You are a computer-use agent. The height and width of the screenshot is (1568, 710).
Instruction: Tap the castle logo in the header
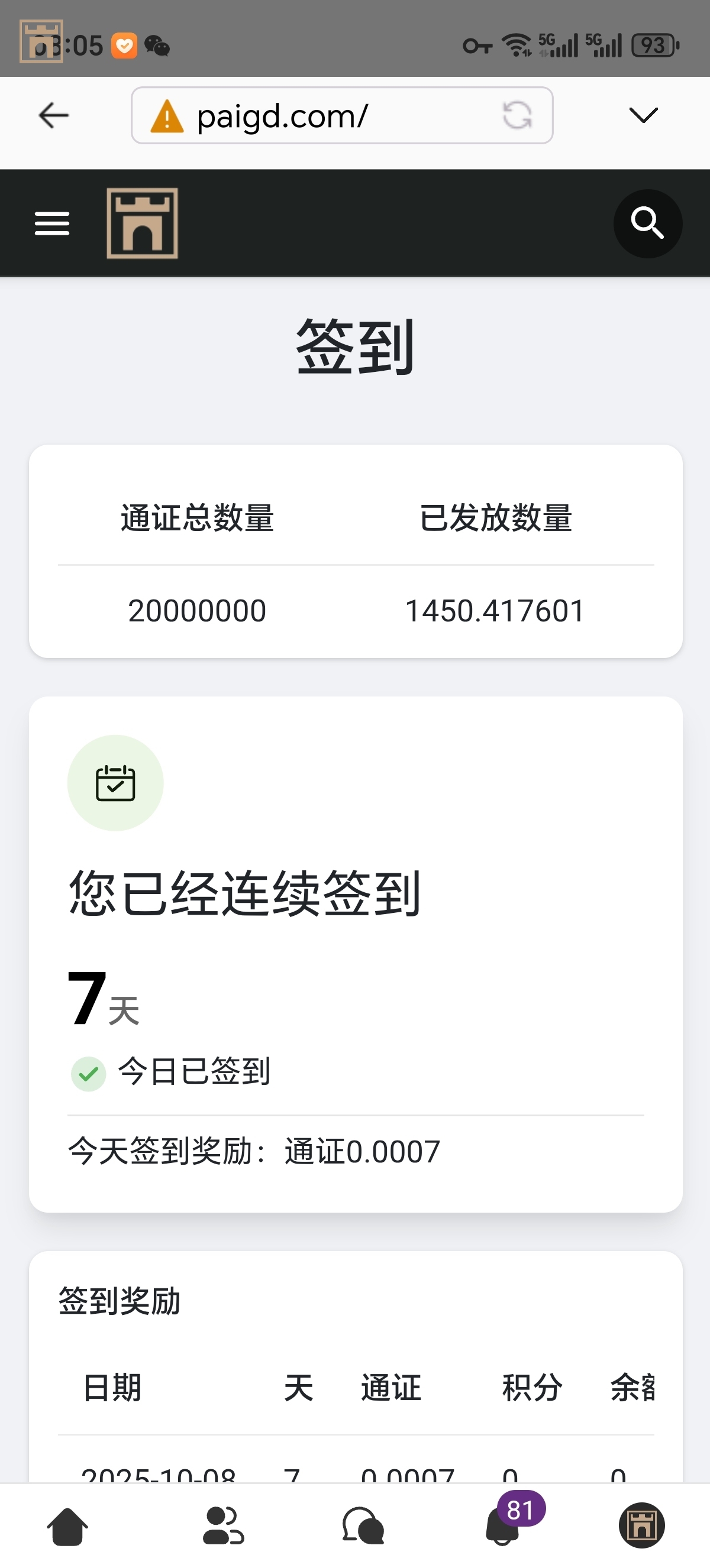click(143, 223)
